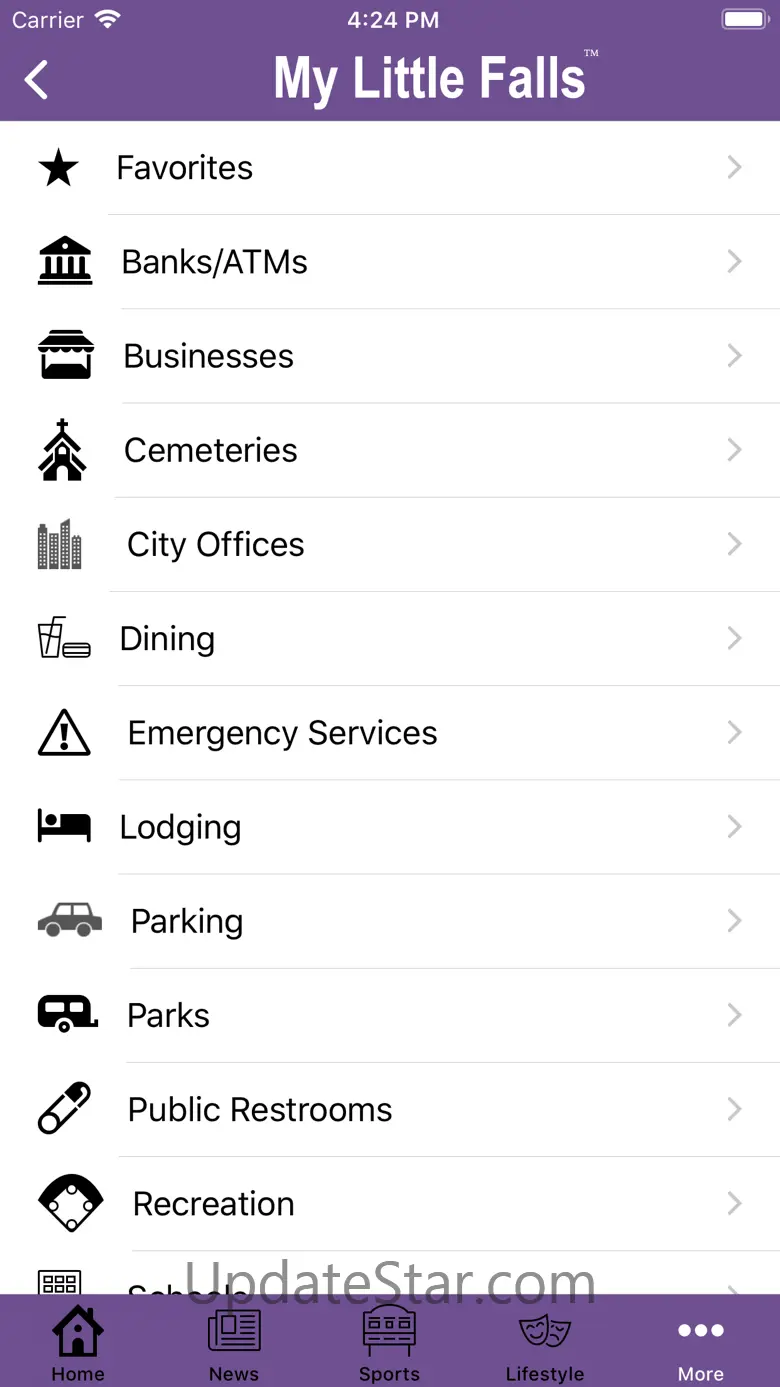The height and width of the screenshot is (1387, 780).
Task: Browse the Businesses category
Action: 390,356
